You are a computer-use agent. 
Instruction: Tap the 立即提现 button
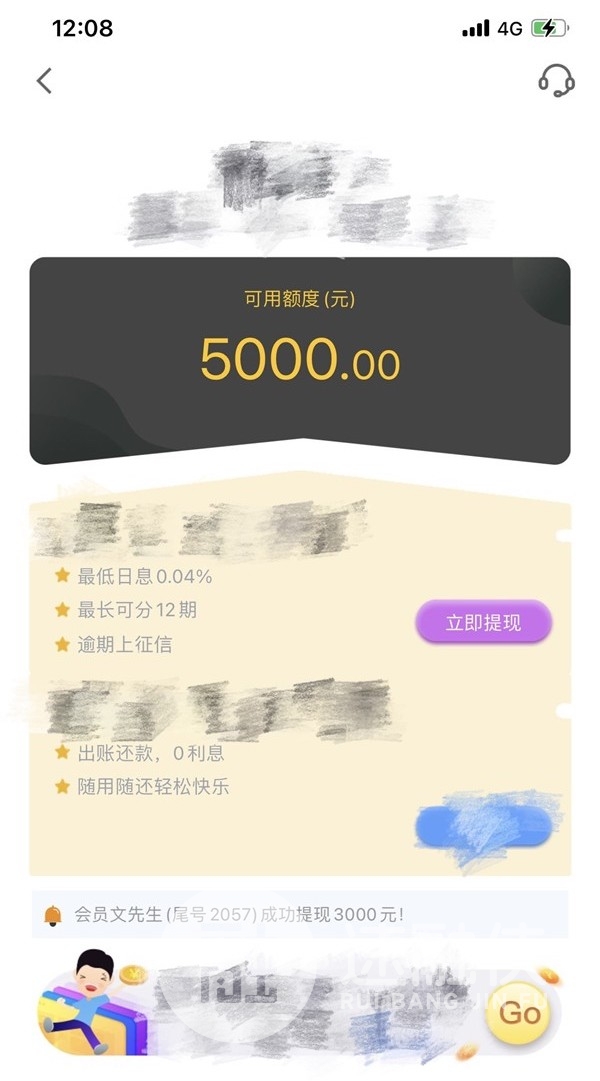click(x=484, y=623)
